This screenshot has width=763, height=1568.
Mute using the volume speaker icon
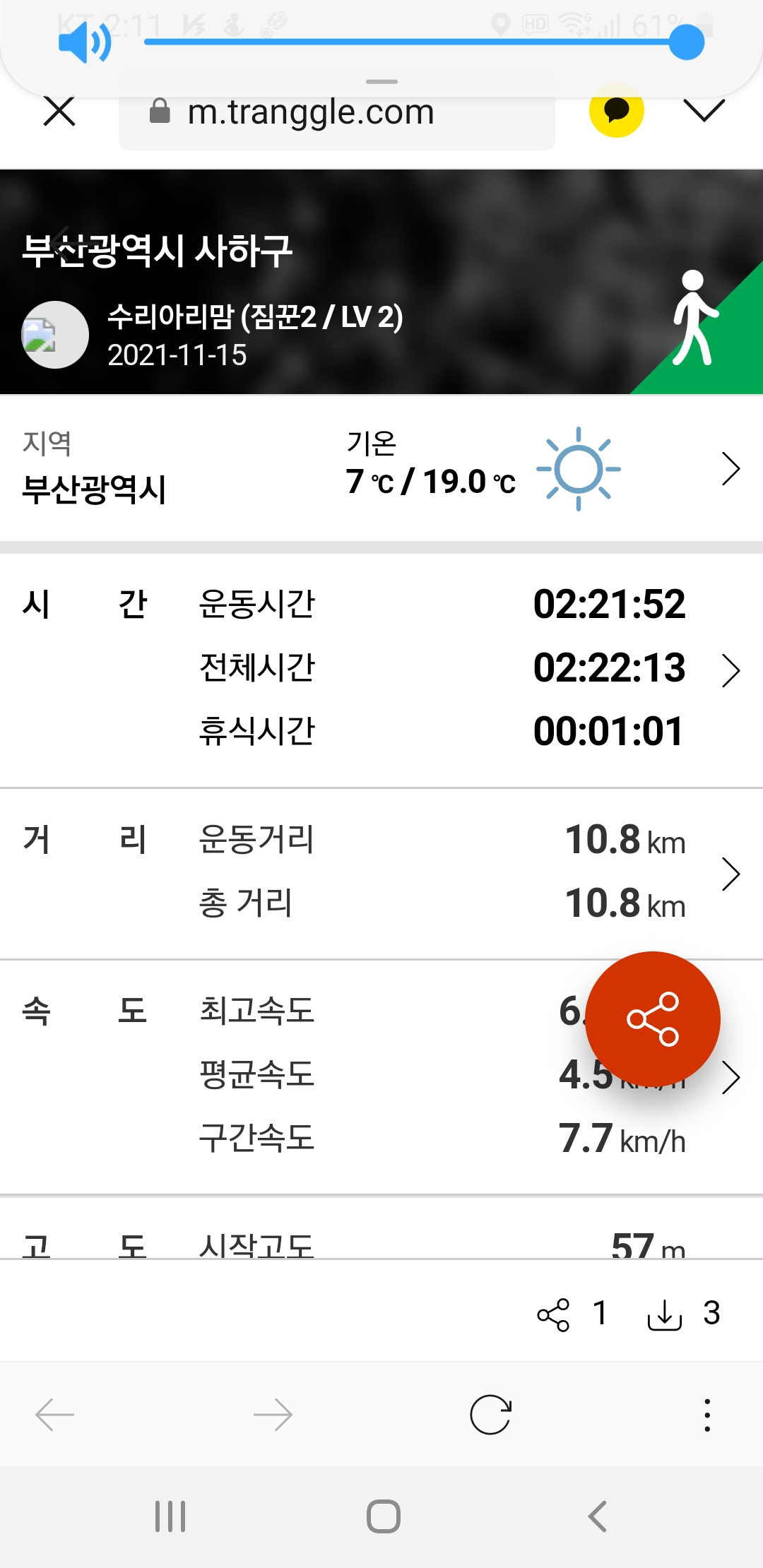click(84, 42)
